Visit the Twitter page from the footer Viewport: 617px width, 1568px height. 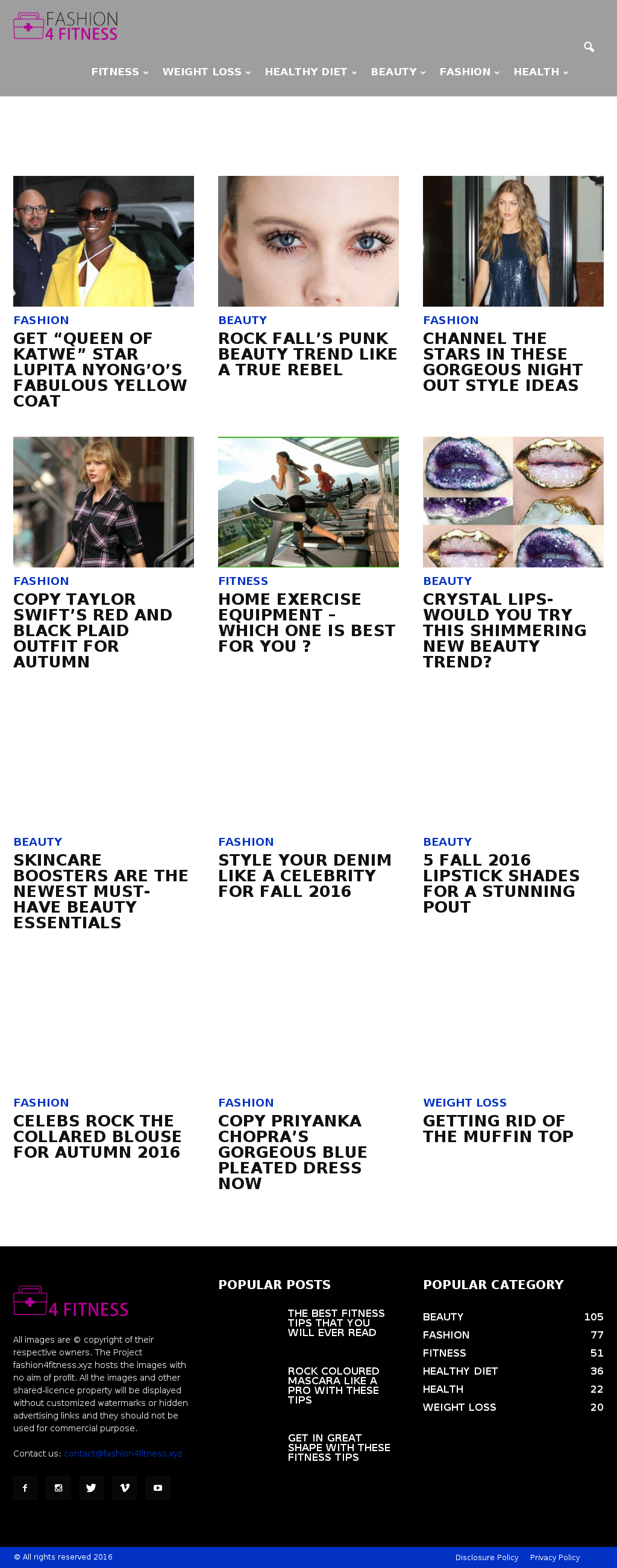tap(92, 1488)
